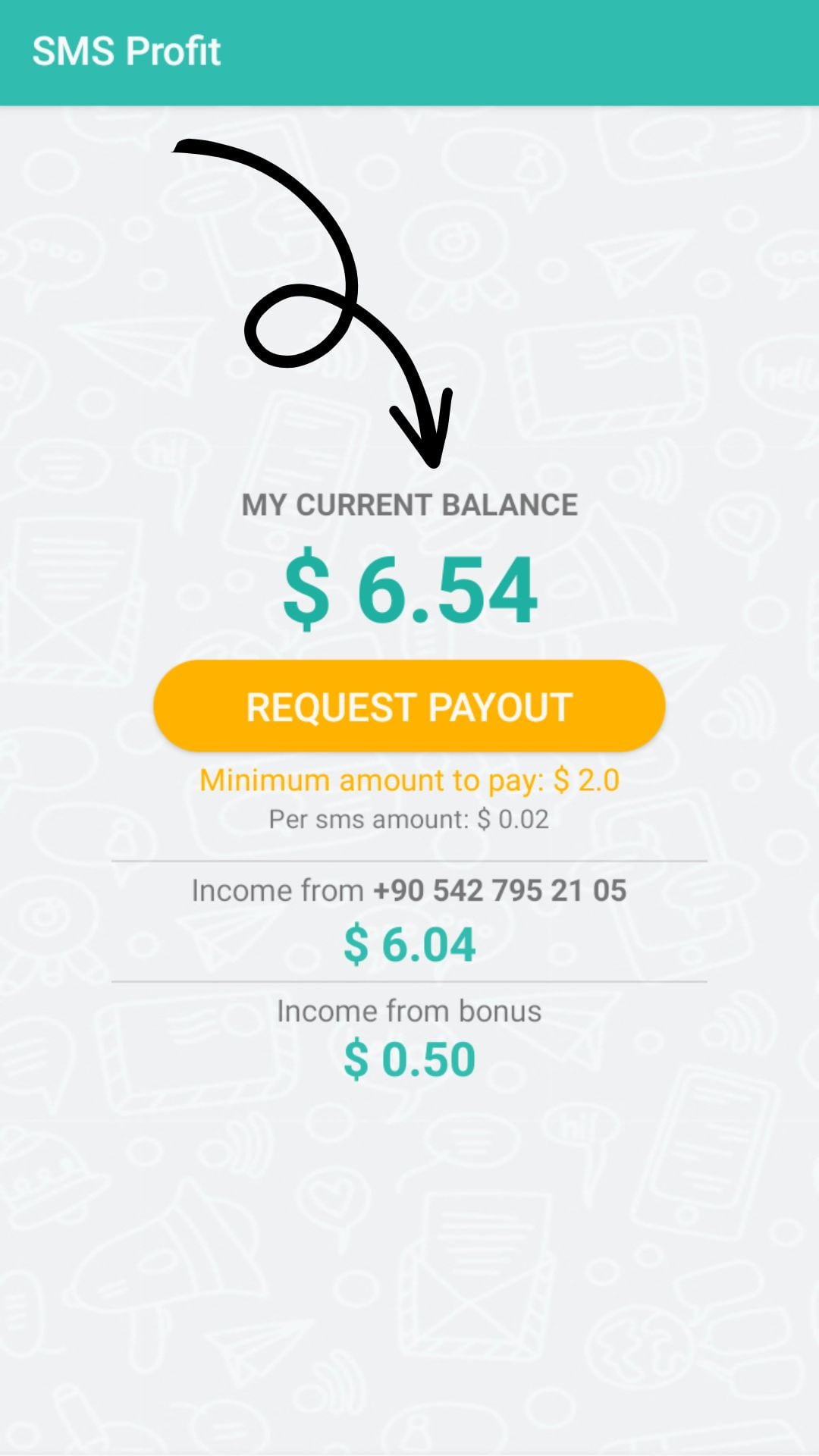The image size is (819, 1456).
Task: Select the minimum payout notice text
Action: 409,779
